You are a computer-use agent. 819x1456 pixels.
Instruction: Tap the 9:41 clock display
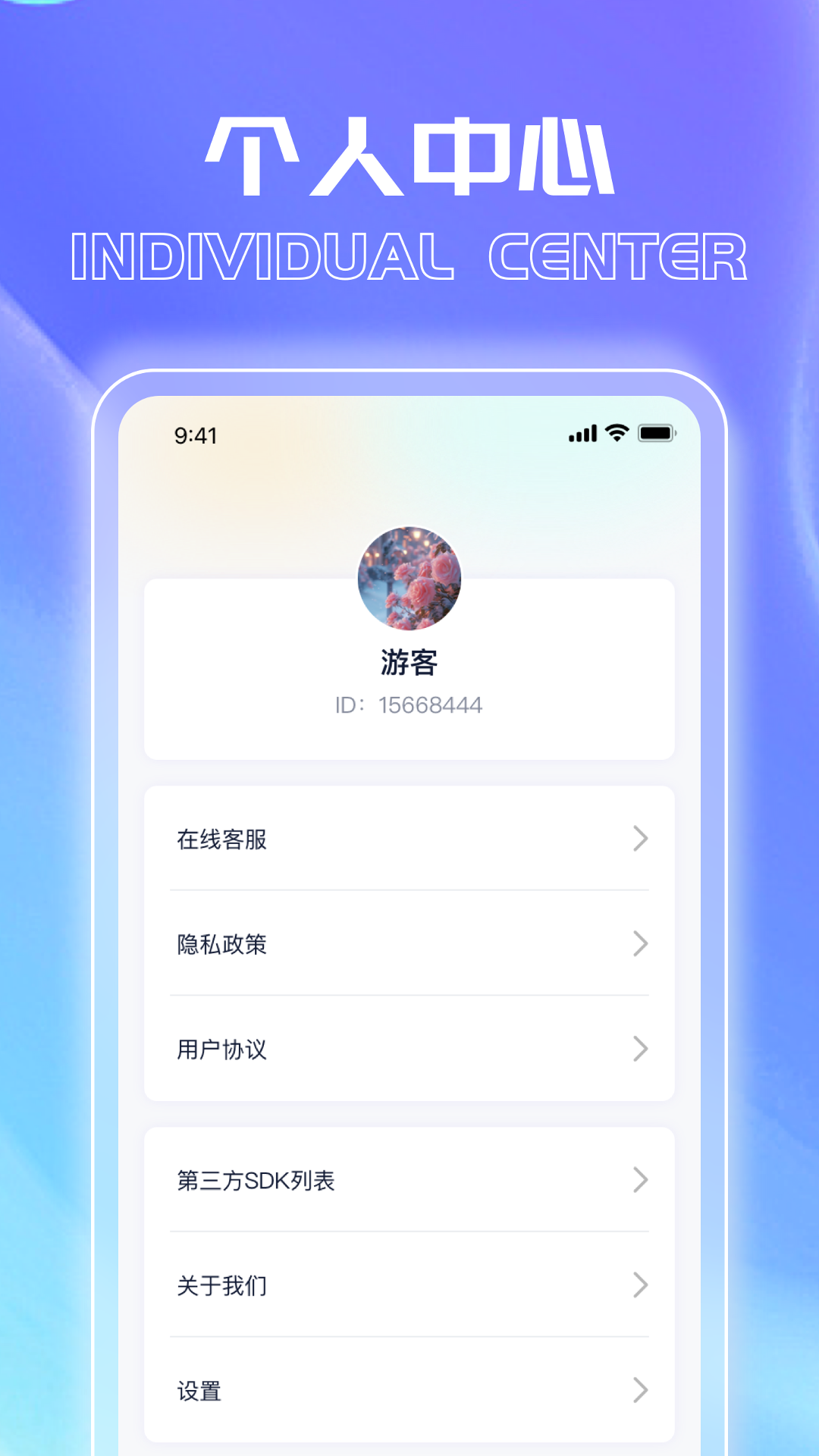coord(195,435)
